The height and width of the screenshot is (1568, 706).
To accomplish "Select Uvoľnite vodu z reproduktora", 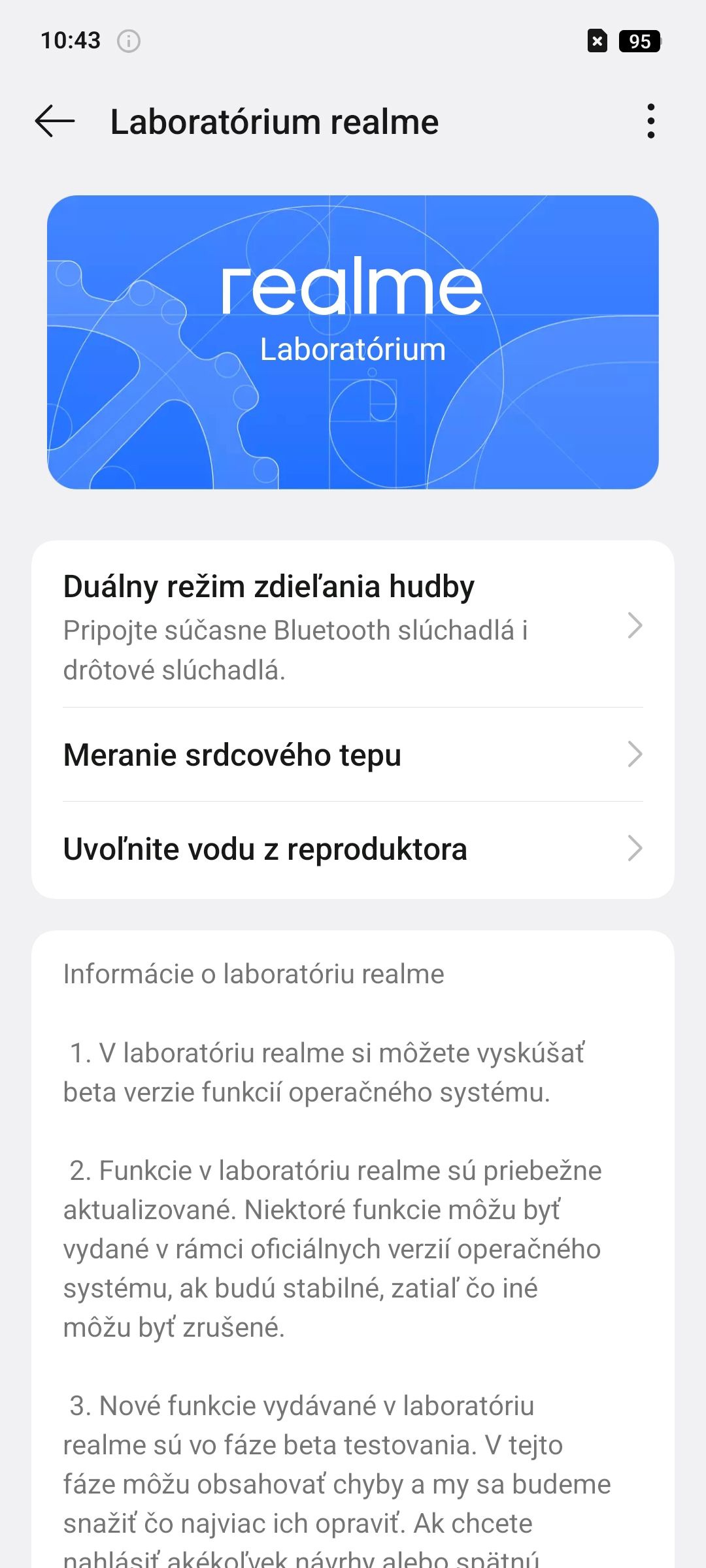I will coord(353,849).
